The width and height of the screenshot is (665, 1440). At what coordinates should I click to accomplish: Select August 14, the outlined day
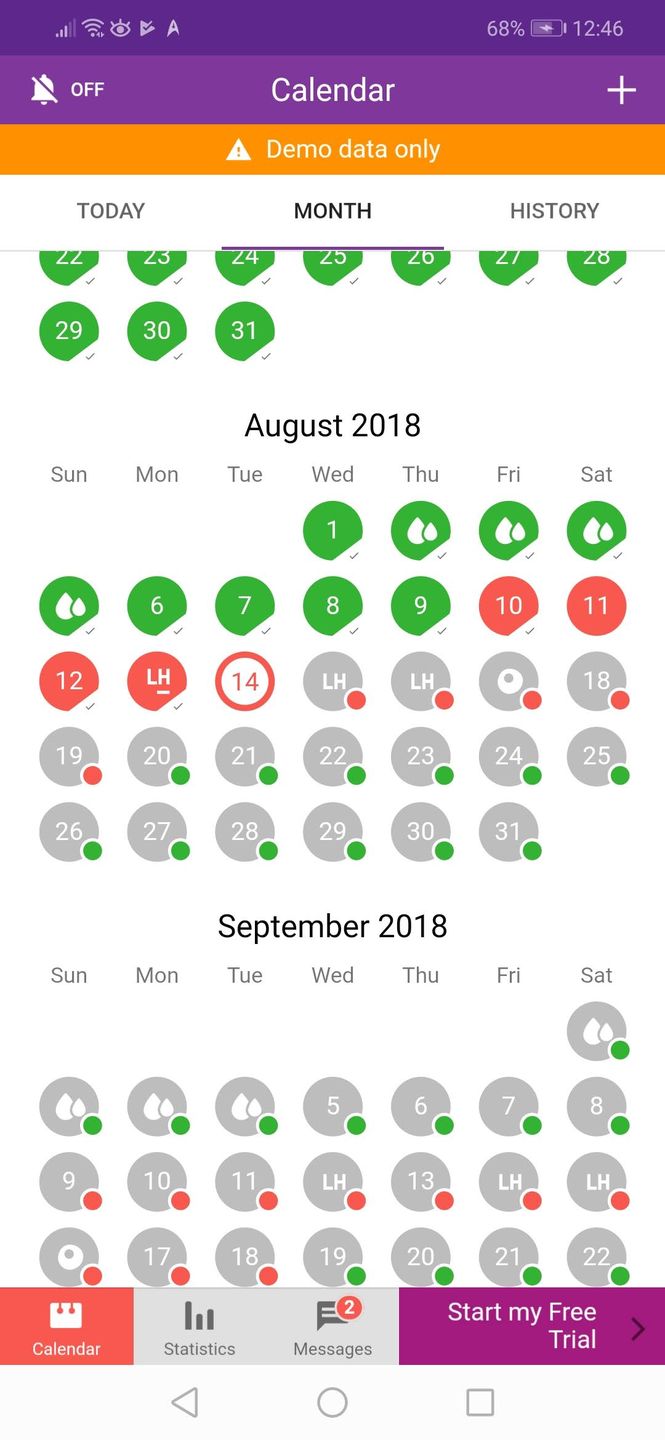point(245,681)
